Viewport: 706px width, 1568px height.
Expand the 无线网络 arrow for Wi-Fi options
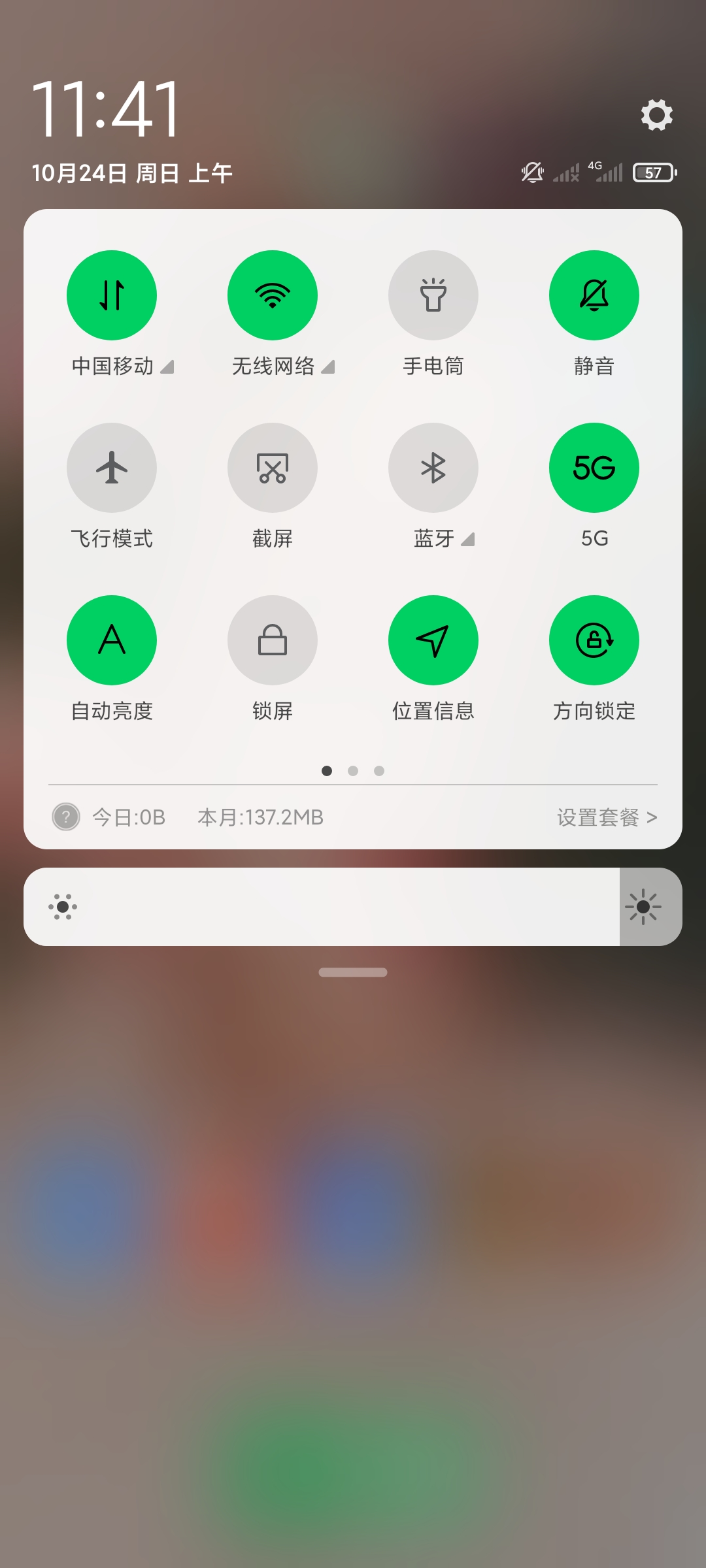tap(328, 367)
